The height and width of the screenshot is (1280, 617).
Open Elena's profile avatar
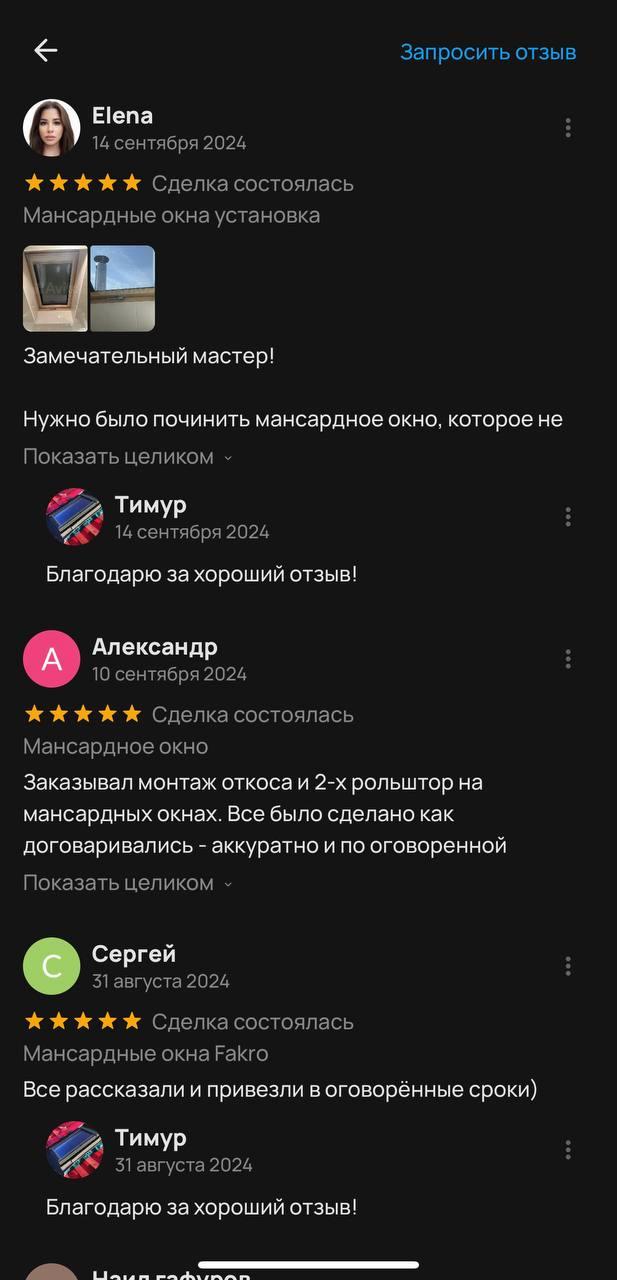(x=51, y=128)
